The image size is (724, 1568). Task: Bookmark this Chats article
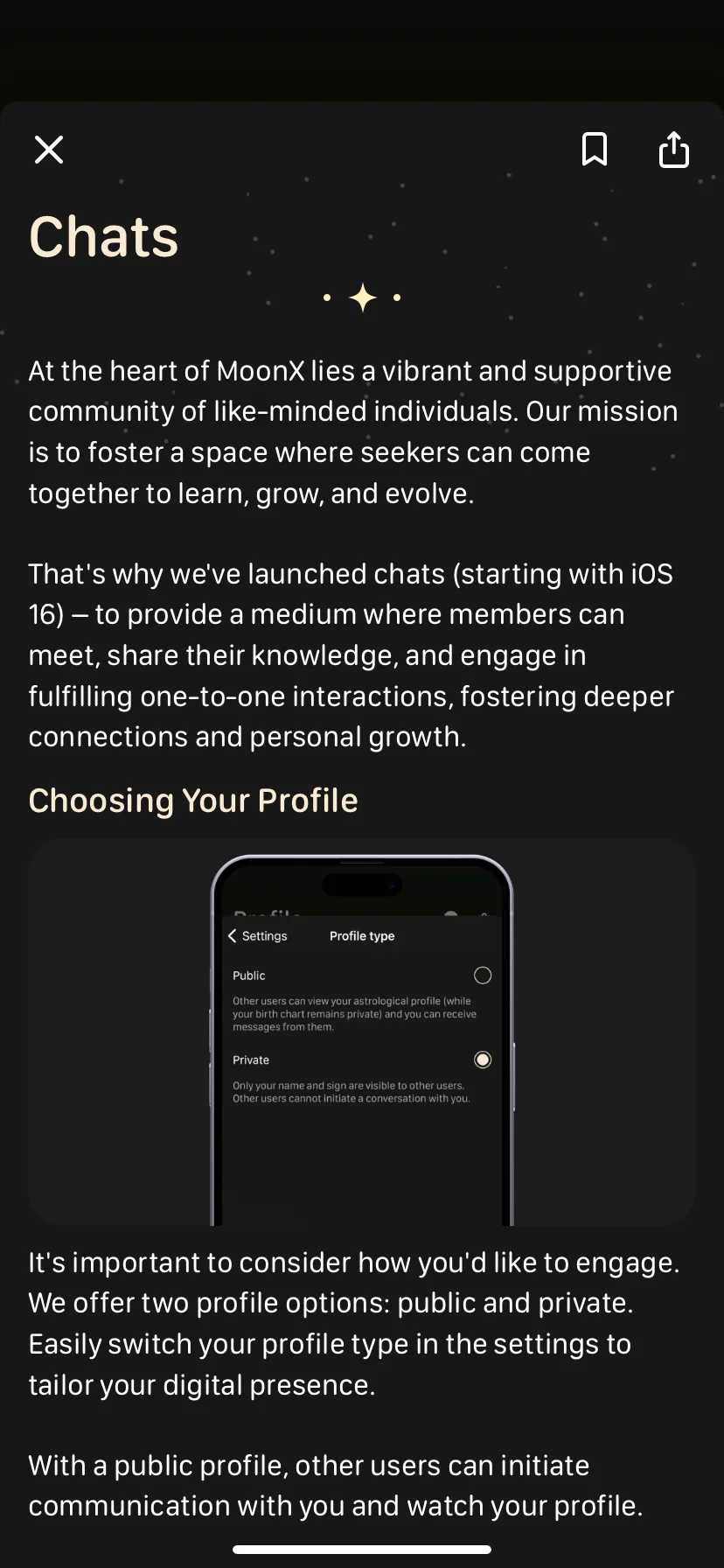pos(595,150)
